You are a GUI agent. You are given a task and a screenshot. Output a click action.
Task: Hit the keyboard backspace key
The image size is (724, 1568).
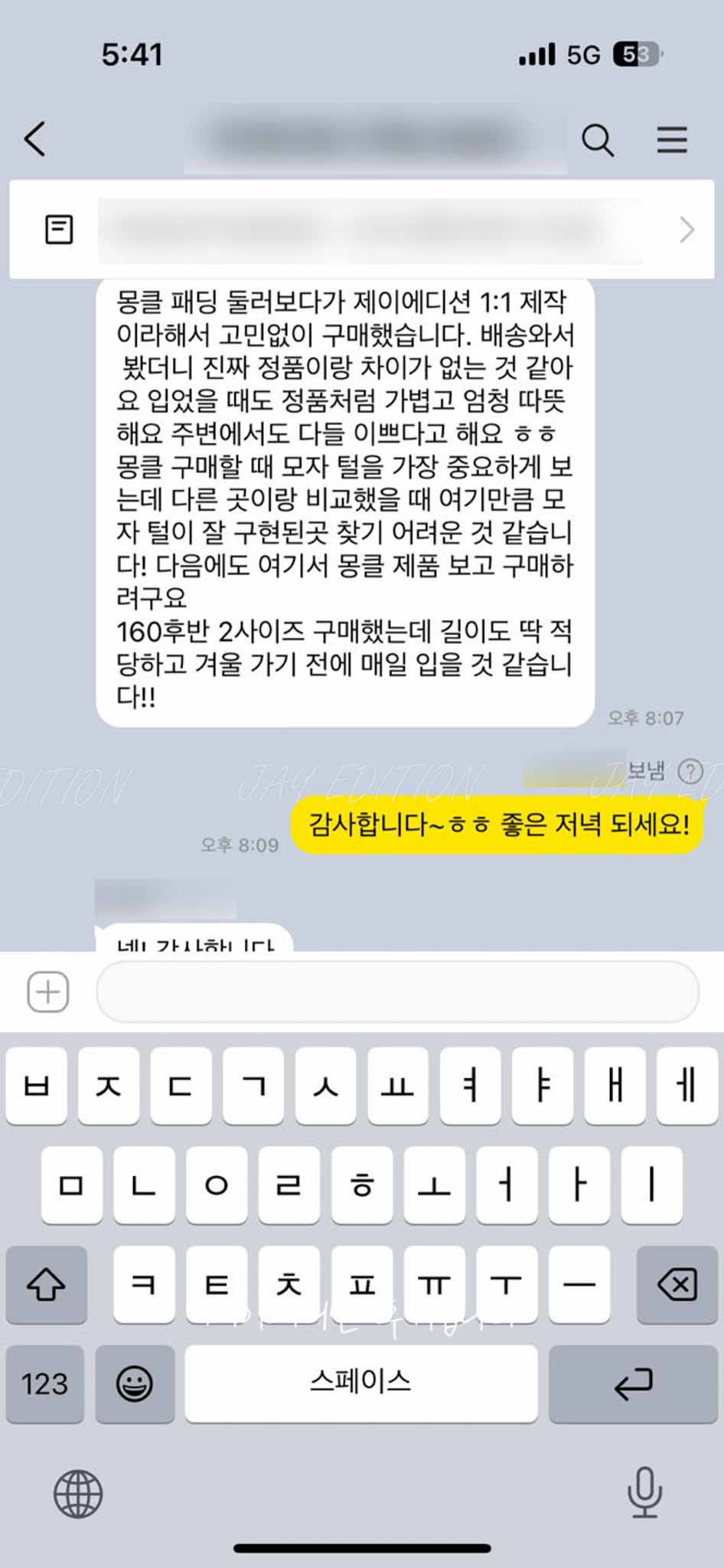tap(677, 1284)
